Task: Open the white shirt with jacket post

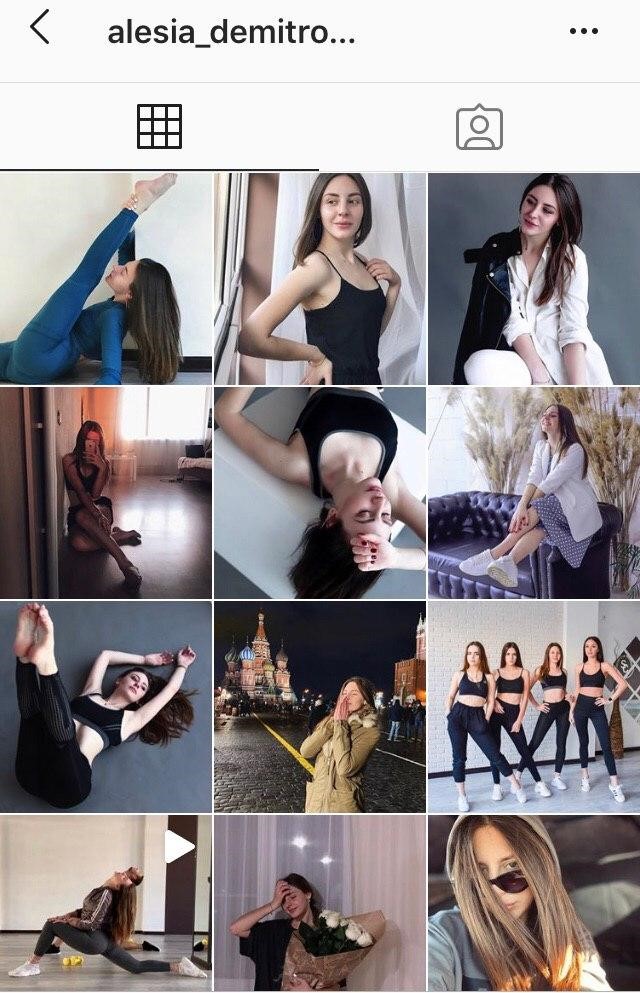Action: click(534, 278)
